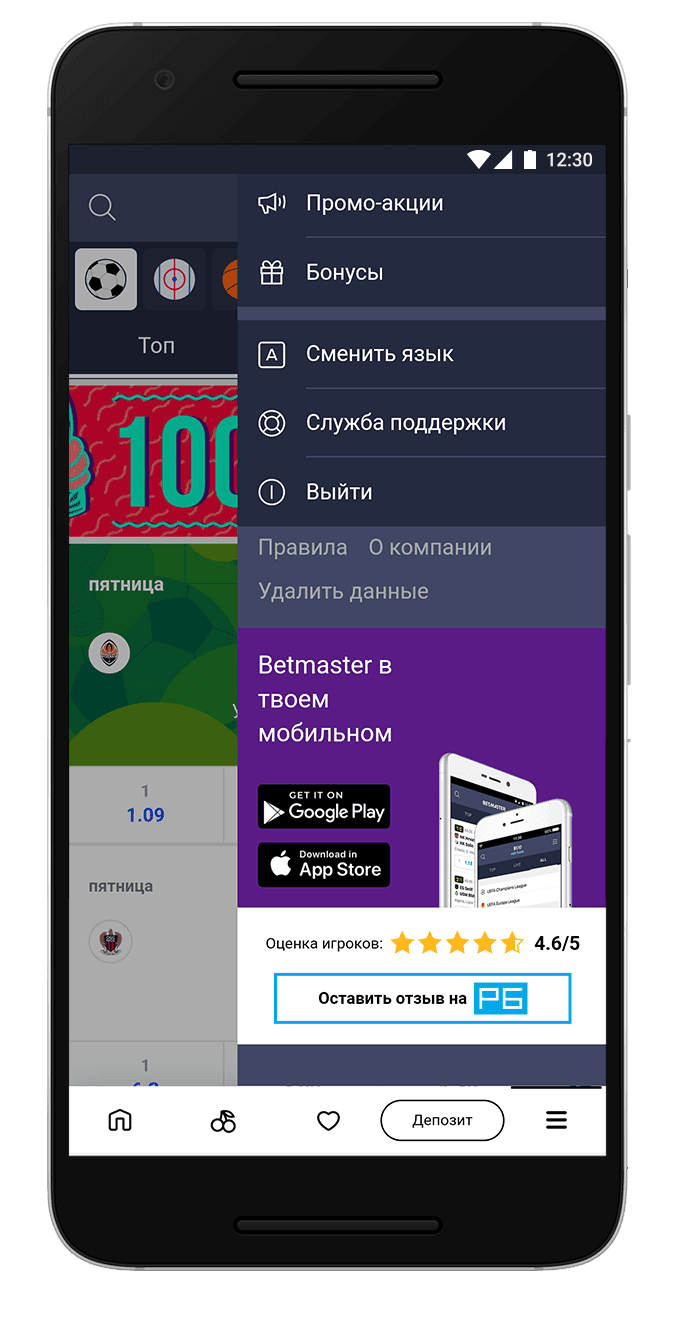Select the football sport icon
Image resolution: width=678 pixels, height=1317 pixels.
coord(106,279)
